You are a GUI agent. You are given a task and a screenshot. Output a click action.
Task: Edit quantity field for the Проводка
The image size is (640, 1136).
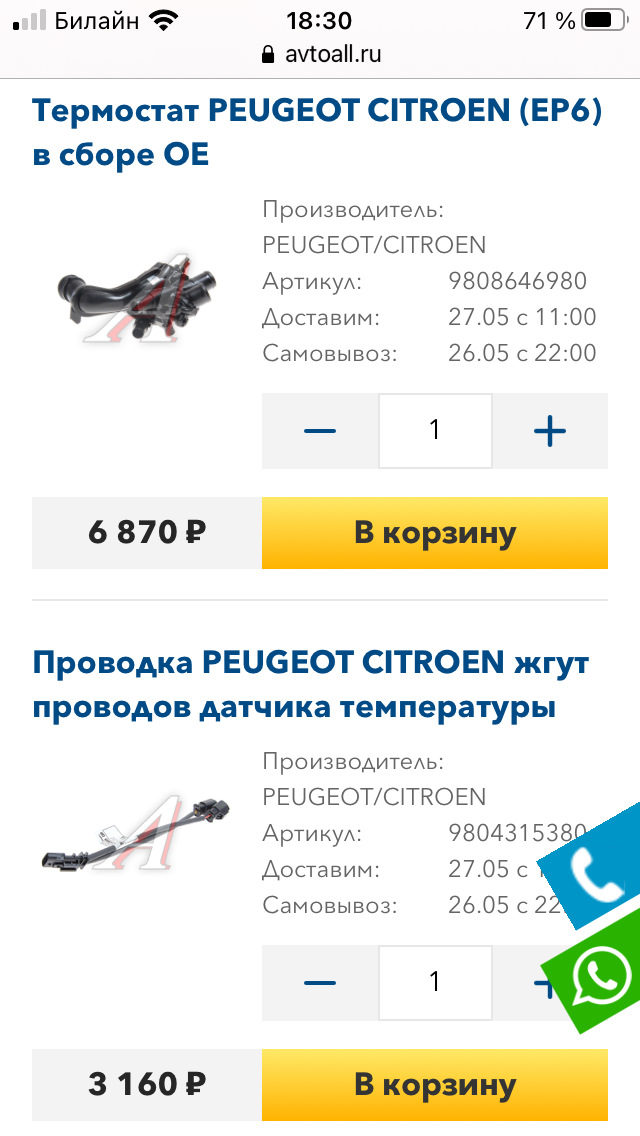[435, 983]
